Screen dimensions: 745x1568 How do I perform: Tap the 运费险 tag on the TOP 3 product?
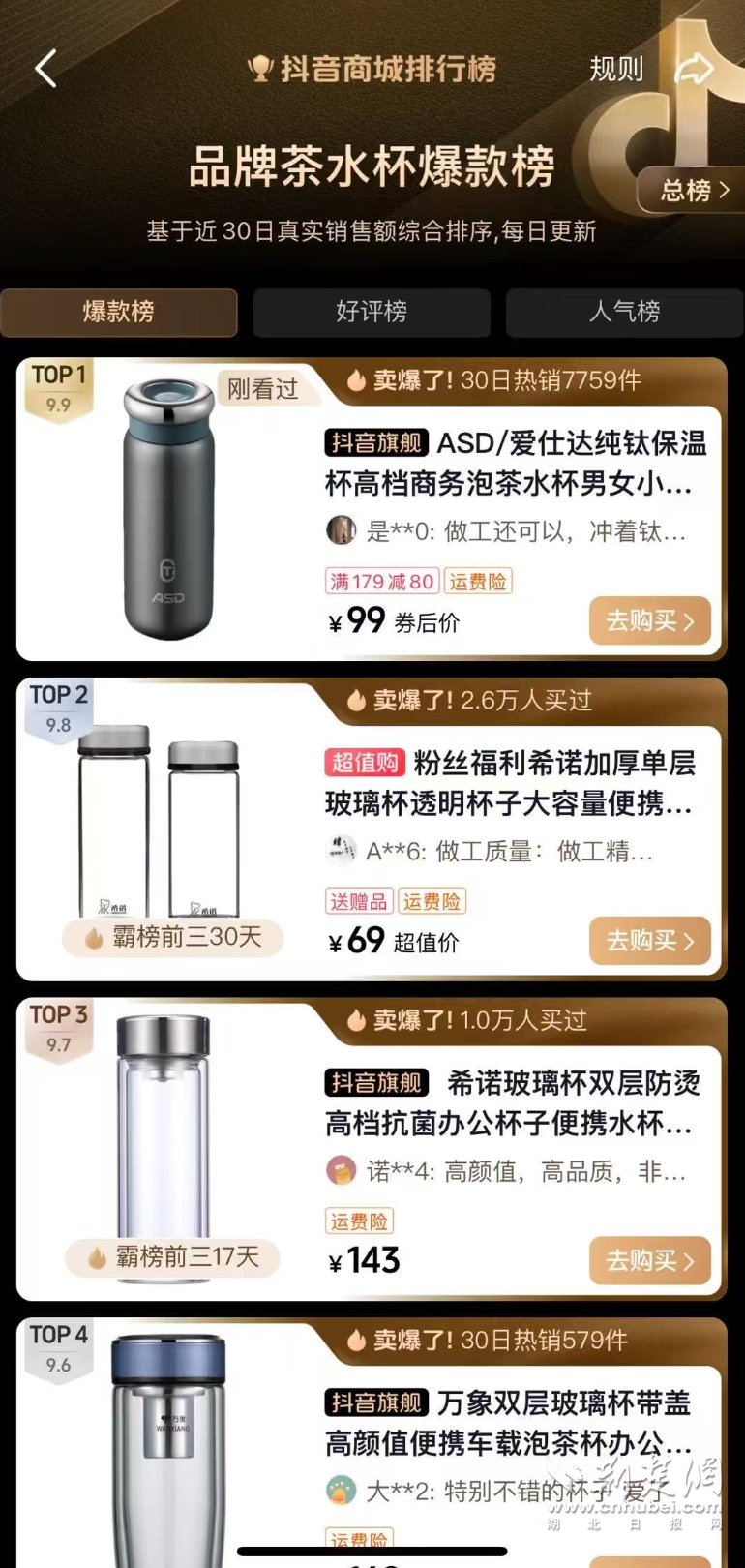pyautogui.click(x=359, y=1221)
